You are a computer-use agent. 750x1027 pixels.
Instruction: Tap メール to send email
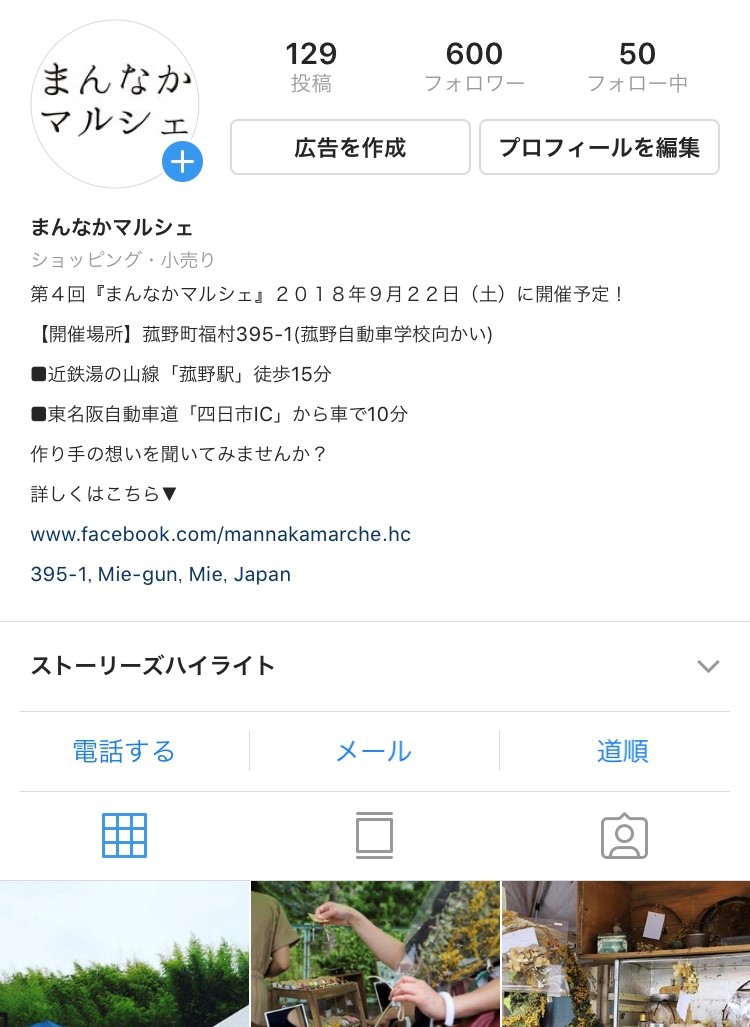[374, 751]
